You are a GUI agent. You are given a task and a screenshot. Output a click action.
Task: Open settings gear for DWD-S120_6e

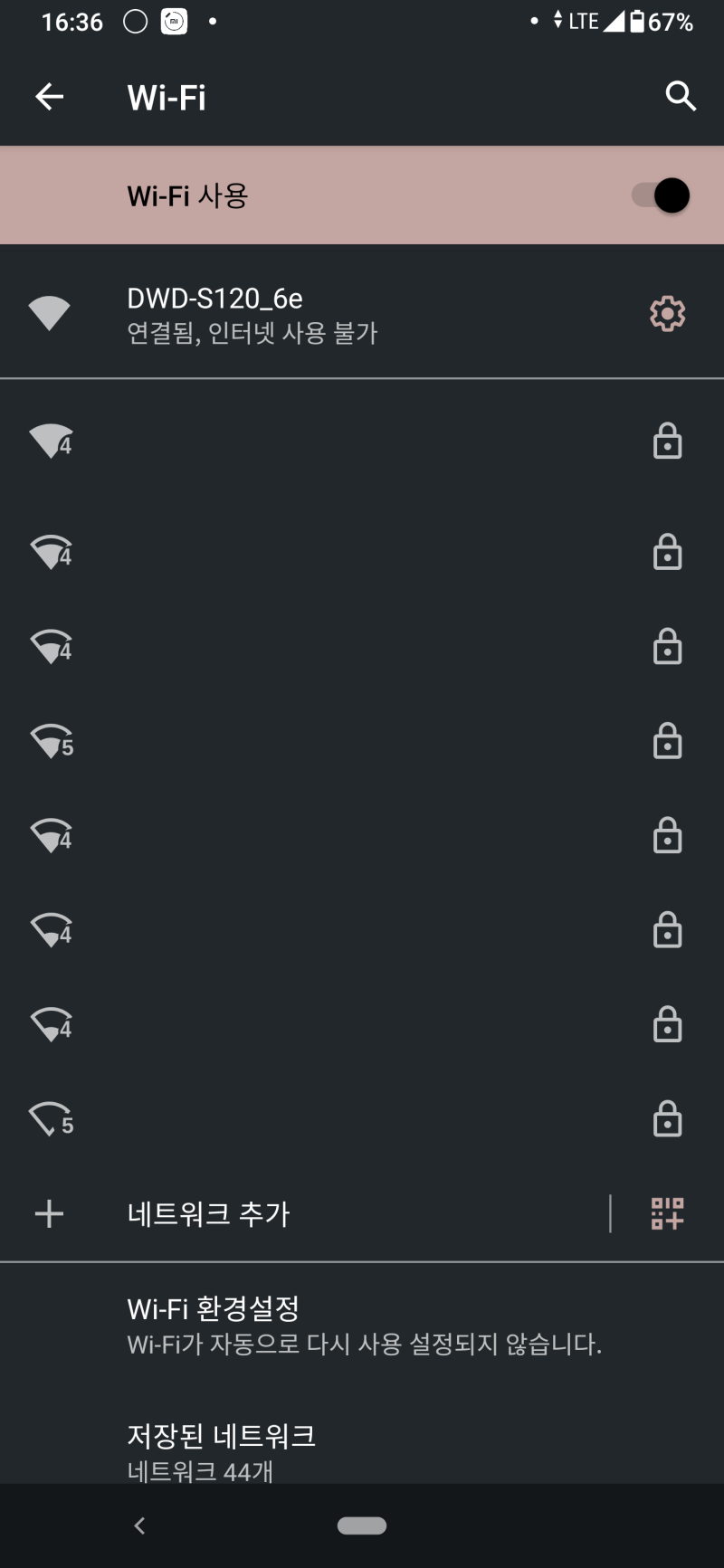click(x=668, y=314)
